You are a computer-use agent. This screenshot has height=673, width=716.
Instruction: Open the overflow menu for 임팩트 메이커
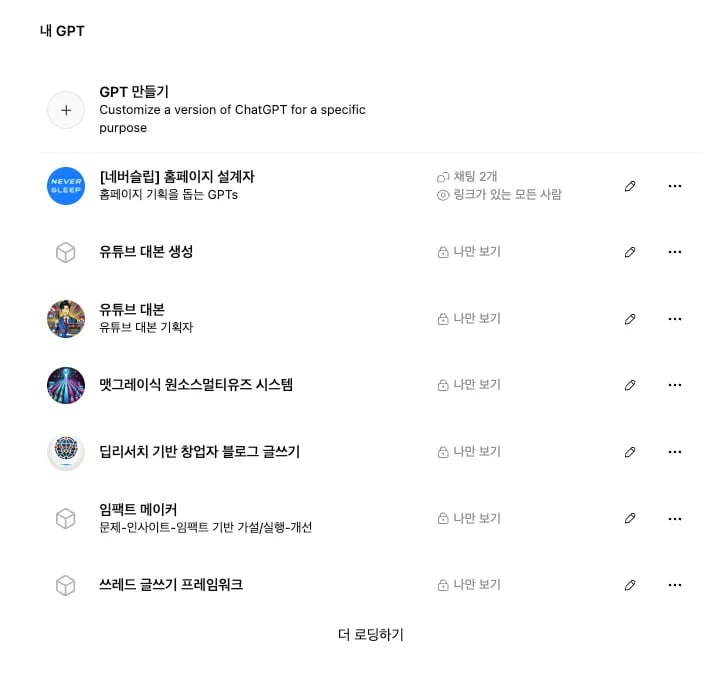(x=674, y=518)
